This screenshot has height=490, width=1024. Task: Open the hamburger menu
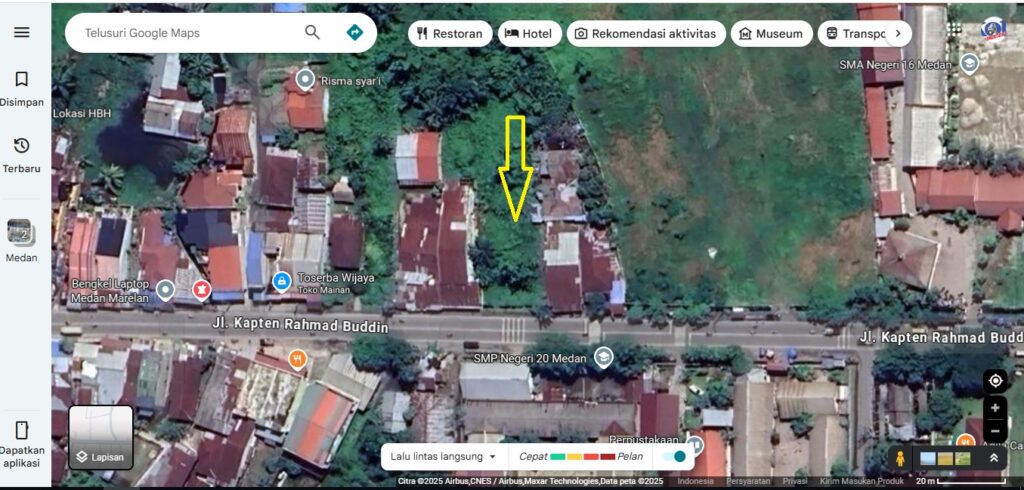[21, 32]
